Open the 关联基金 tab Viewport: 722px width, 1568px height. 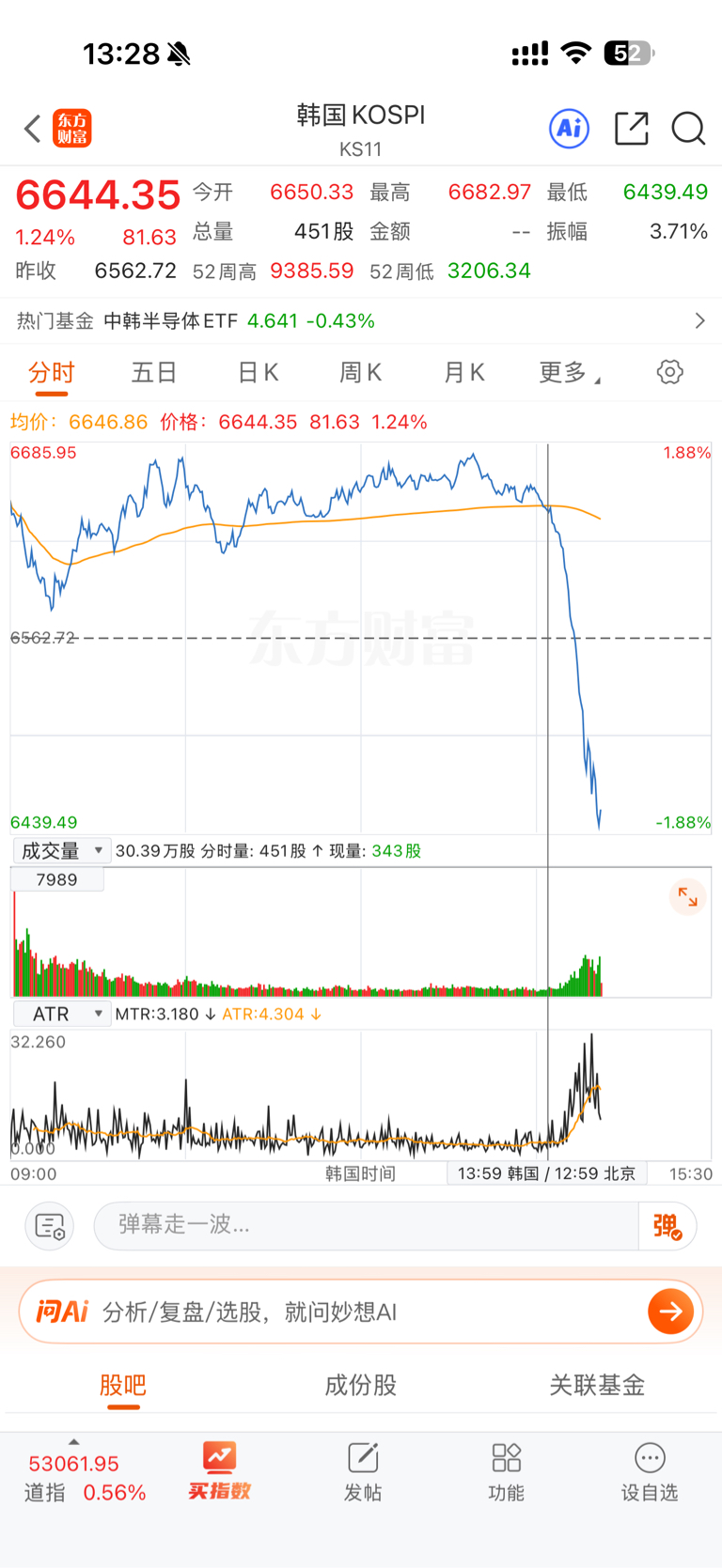(x=597, y=1385)
